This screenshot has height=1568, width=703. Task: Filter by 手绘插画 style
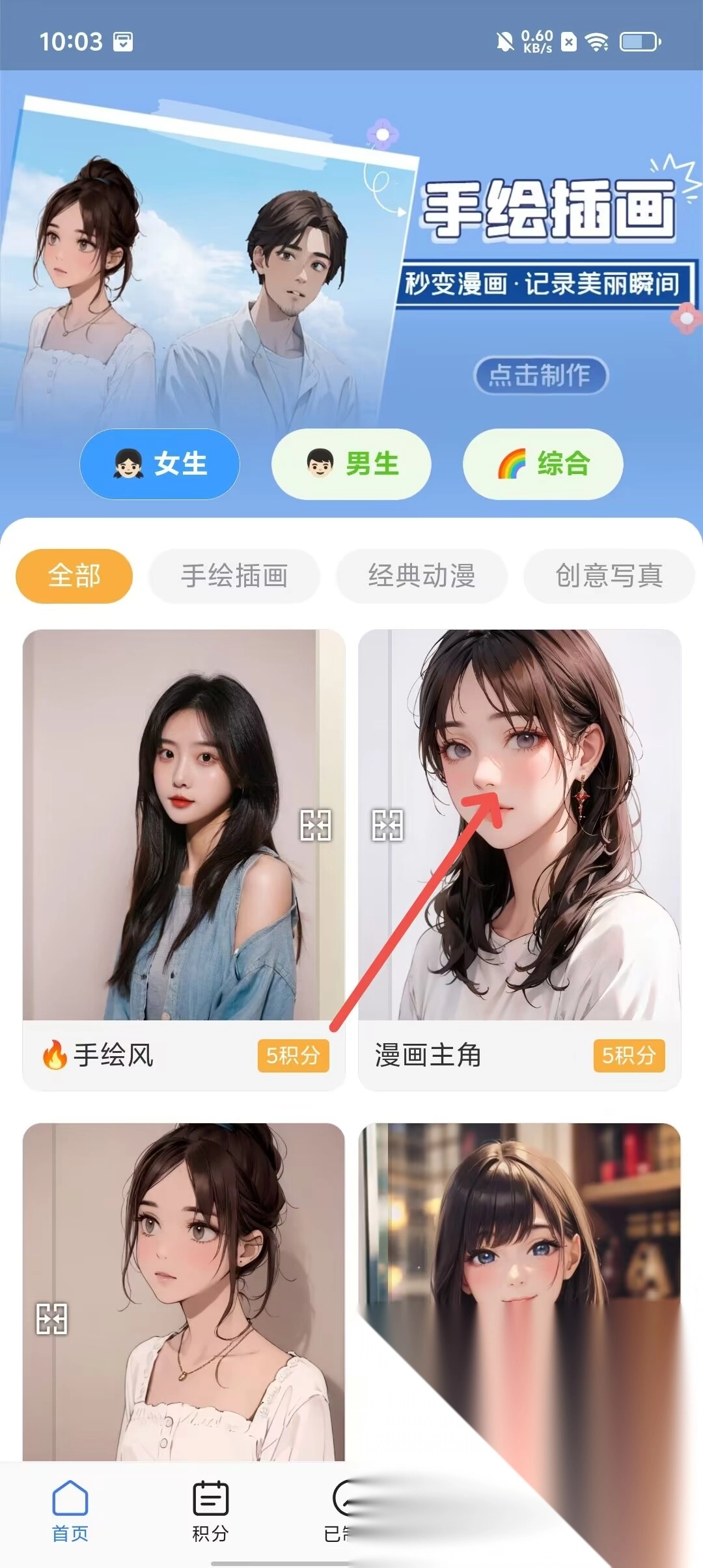coord(234,576)
